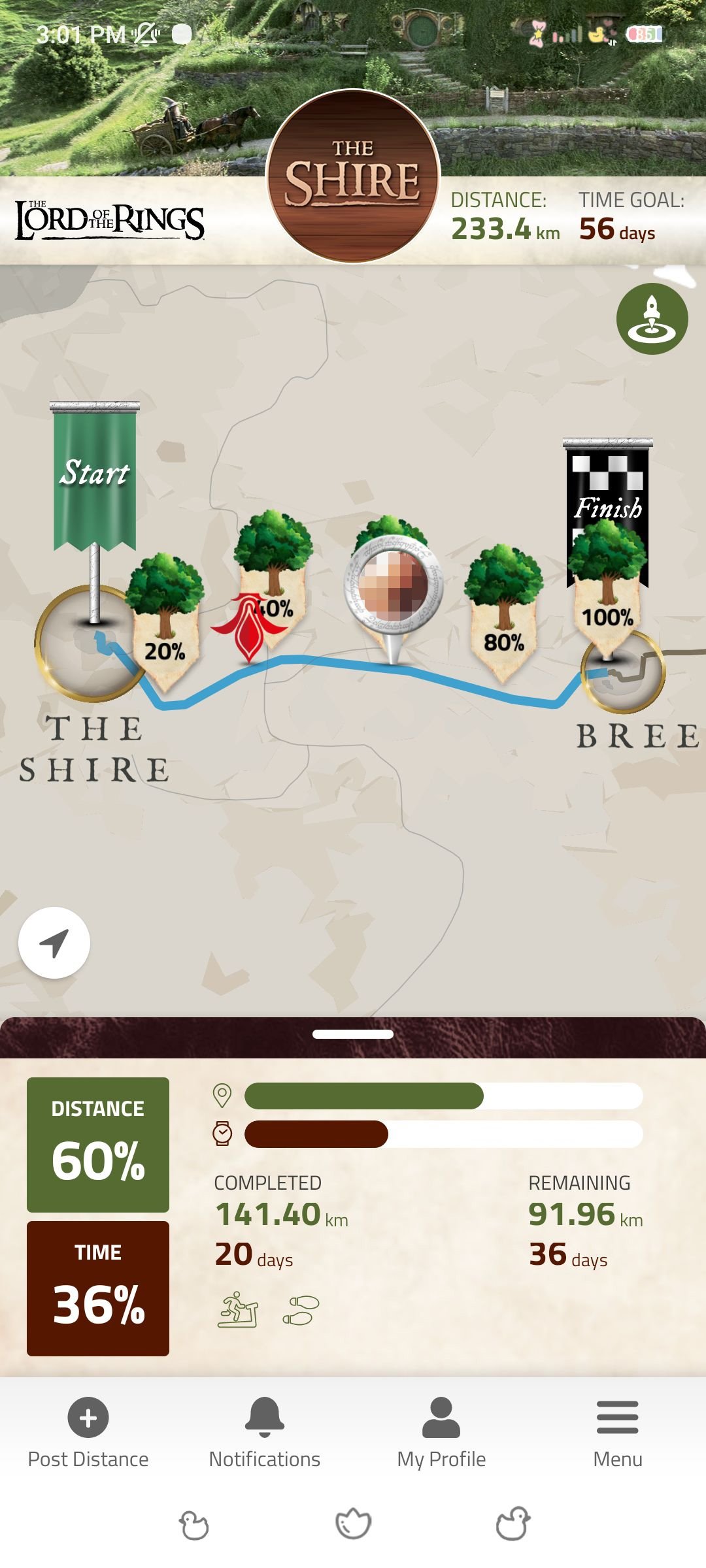Tap the treadmill activity icon
Screen dimensions: 706x1568
pos(238,1309)
